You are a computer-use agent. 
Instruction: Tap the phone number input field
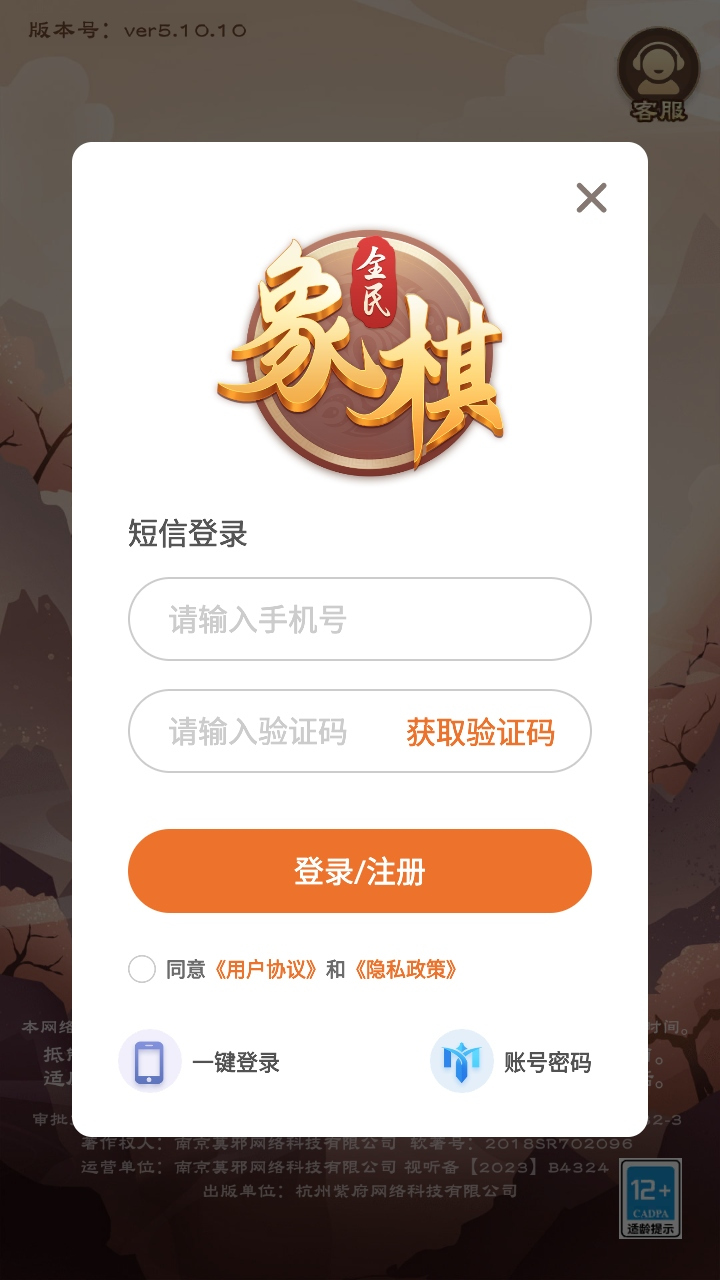coord(359,619)
